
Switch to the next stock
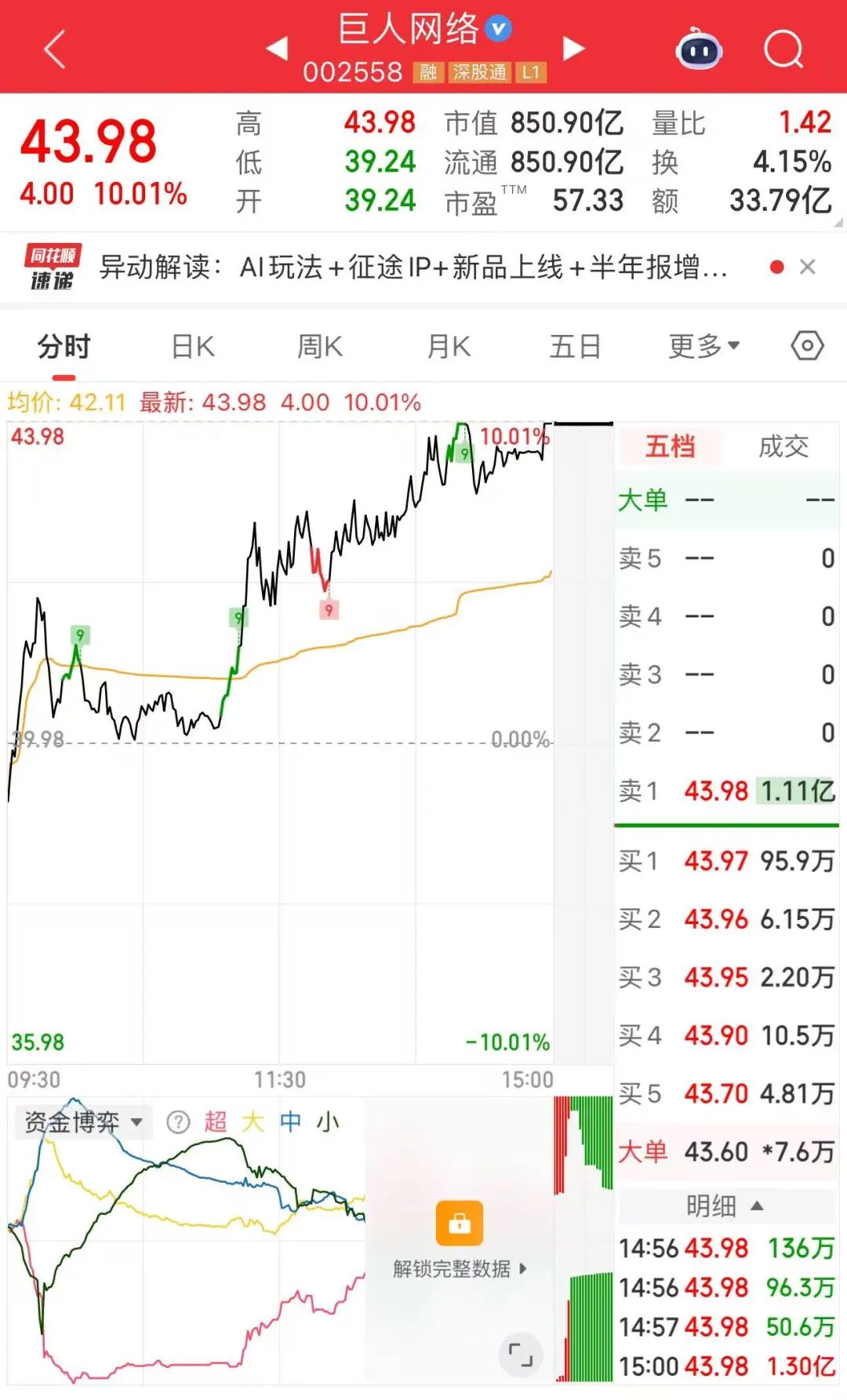click(x=574, y=48)
